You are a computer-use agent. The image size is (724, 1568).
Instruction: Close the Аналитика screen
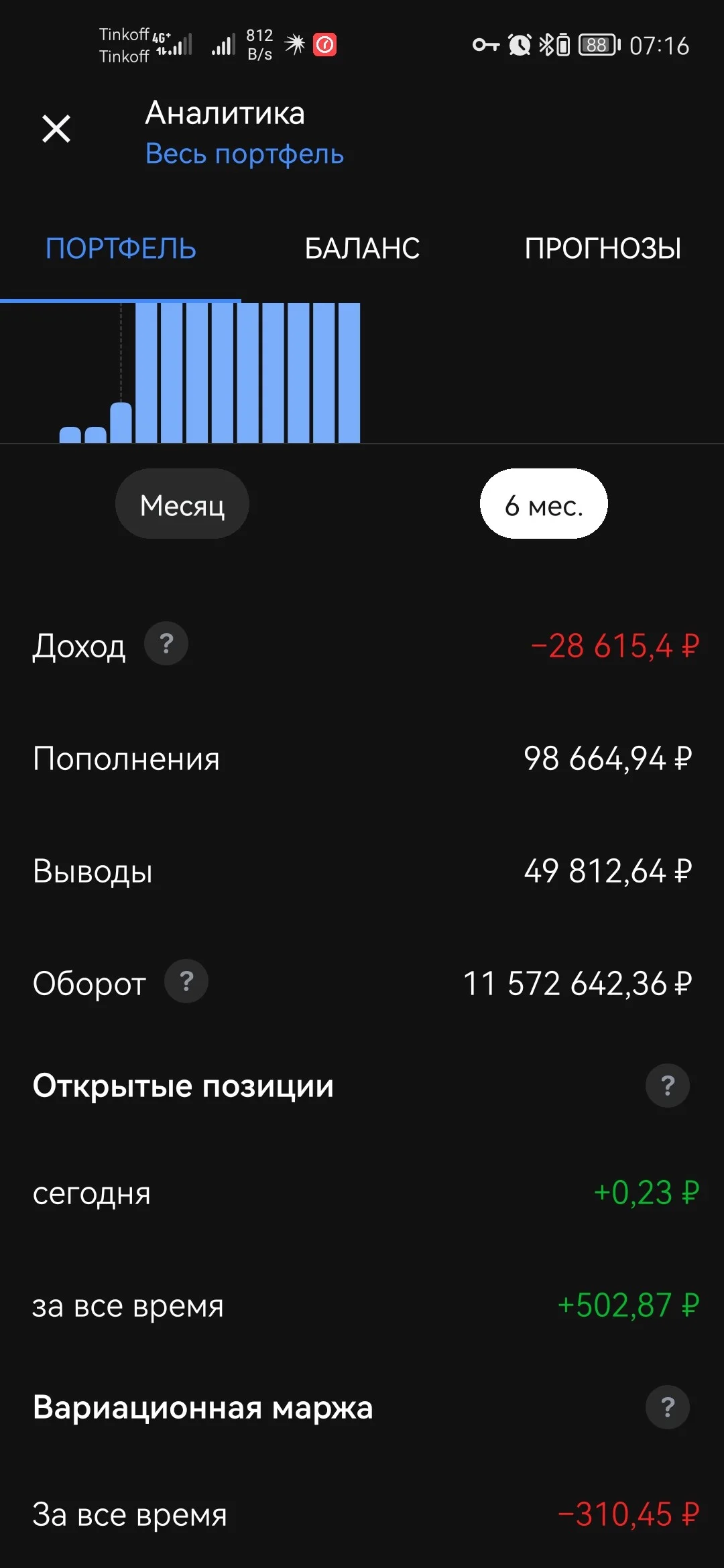pyautogui.click(x=56, y=129)
